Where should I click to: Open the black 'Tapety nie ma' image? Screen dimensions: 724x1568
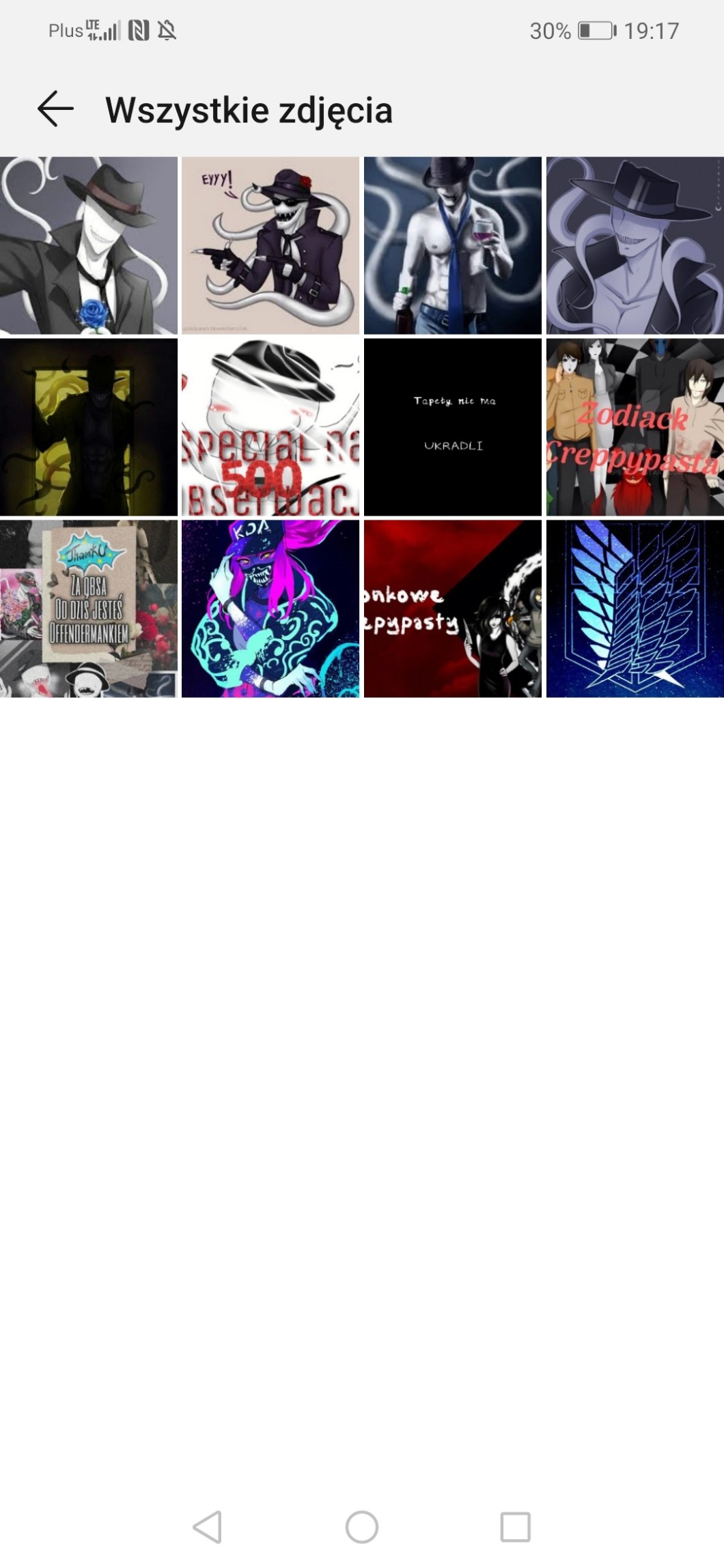[453, 427]
